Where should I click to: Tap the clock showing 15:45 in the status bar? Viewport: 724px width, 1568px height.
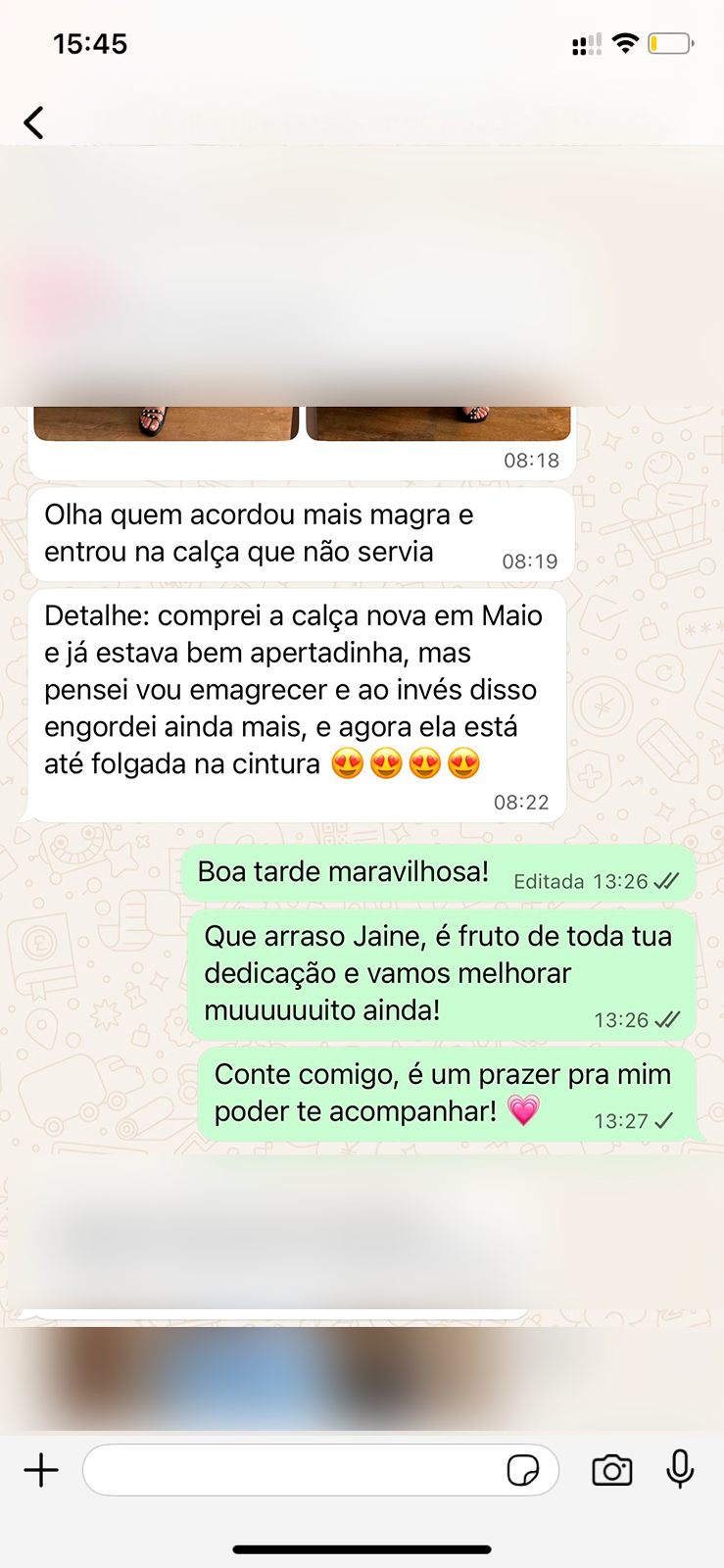90,42
